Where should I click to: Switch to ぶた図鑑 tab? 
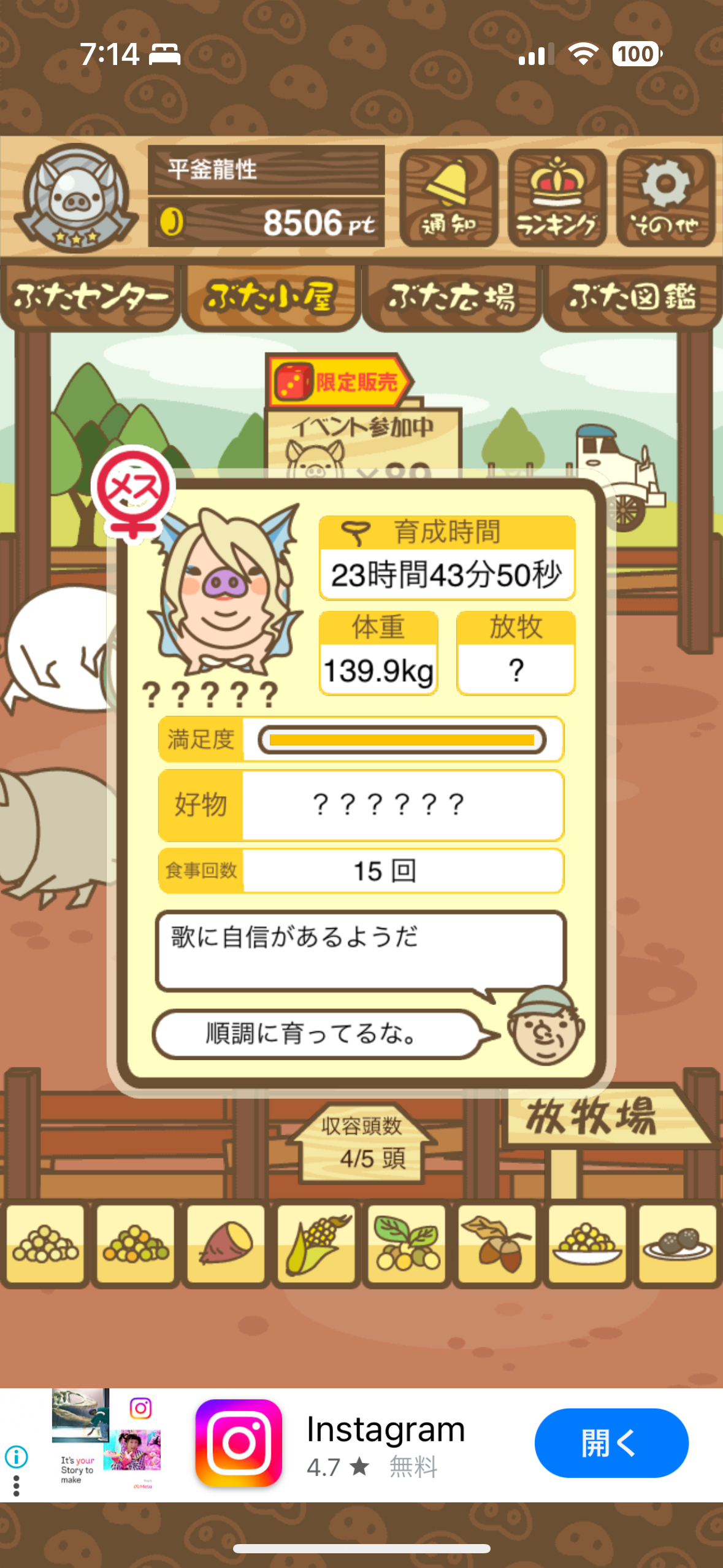tap(633, 298)
